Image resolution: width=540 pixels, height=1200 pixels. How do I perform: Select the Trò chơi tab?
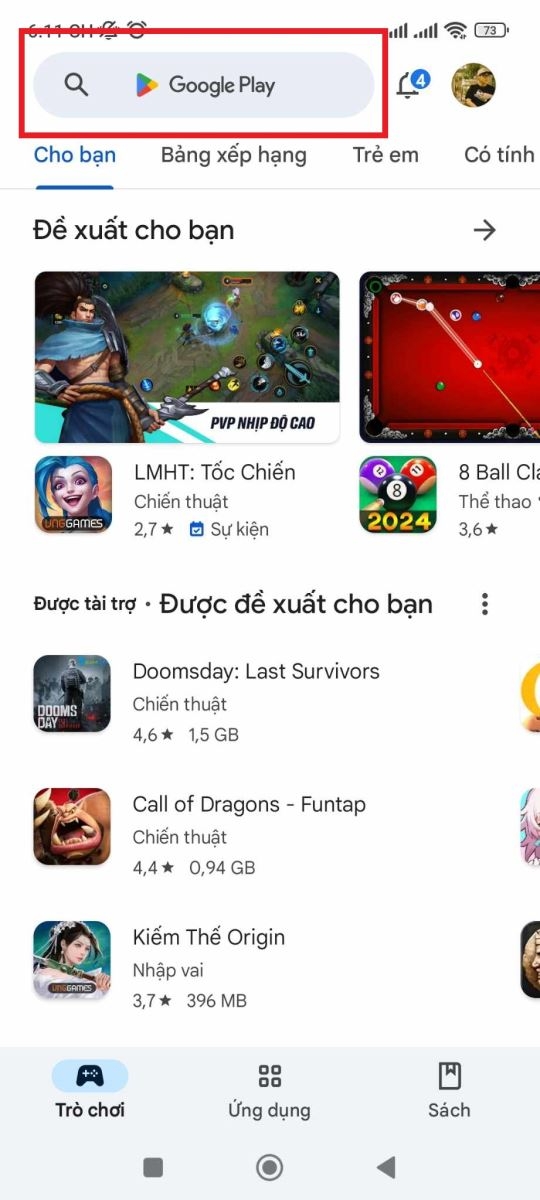tap(90, 1091)
